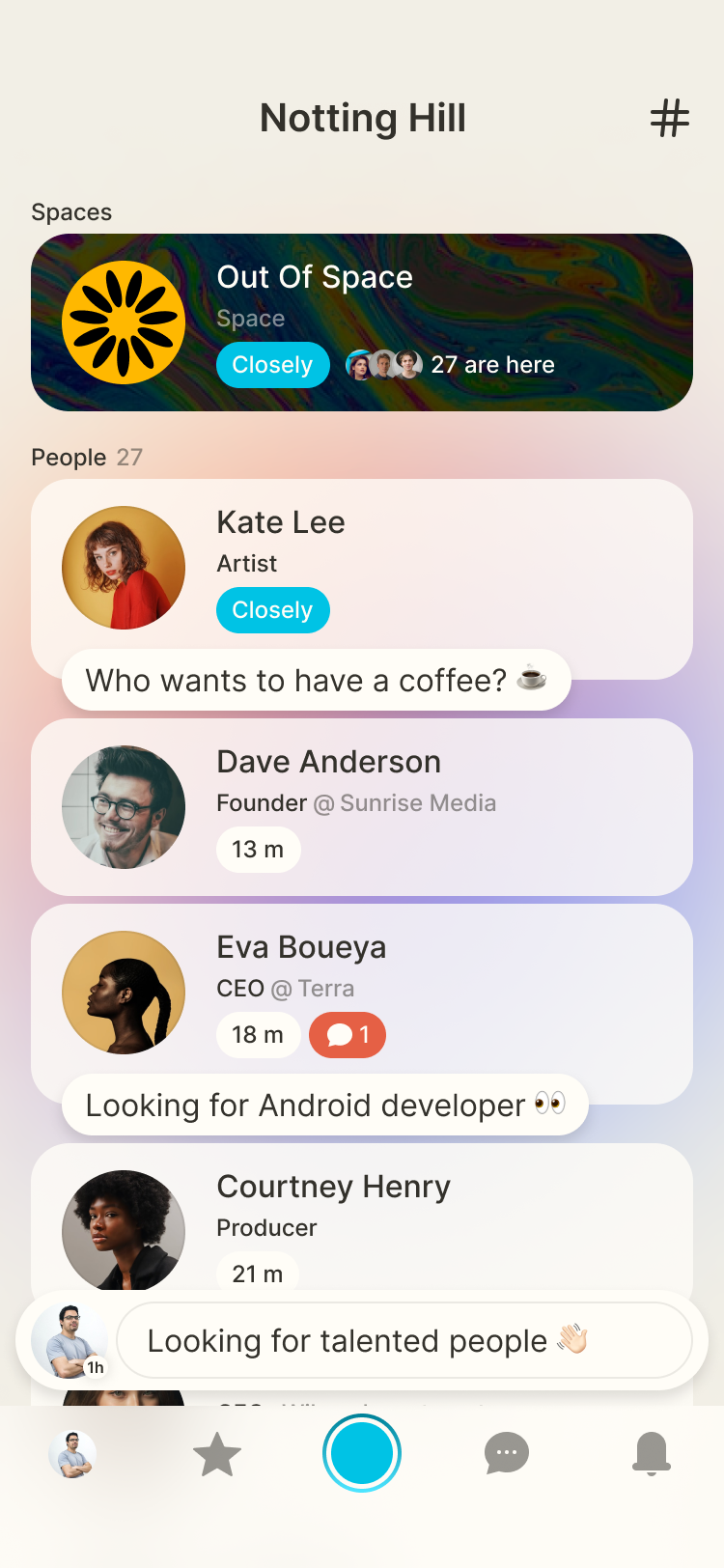This screenshot has height=1568, width=724.
Task: Edit the status 'Looking for talented people'
Action: pos(404,1340)
